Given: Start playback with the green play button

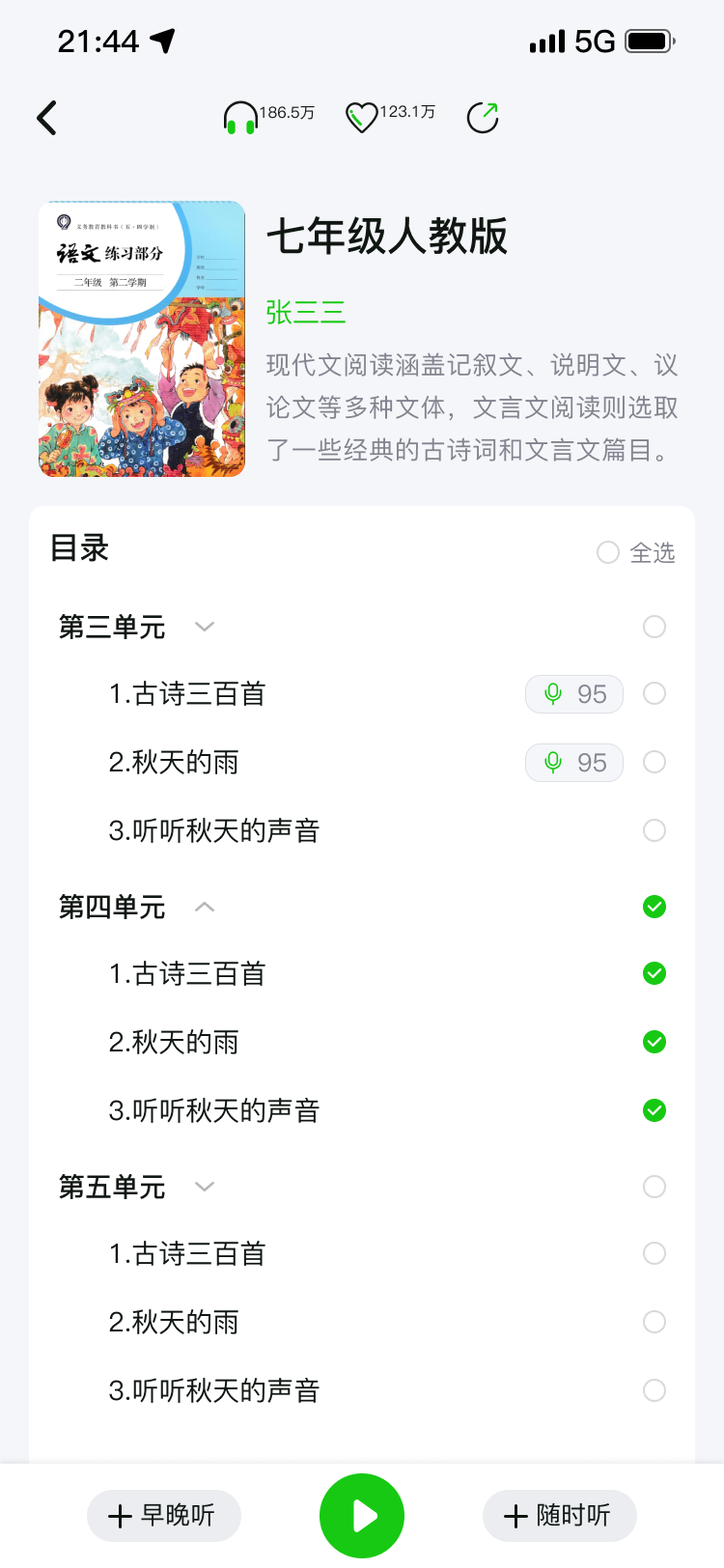Looking at the screenshot, I should click(x=362, y=1516).
